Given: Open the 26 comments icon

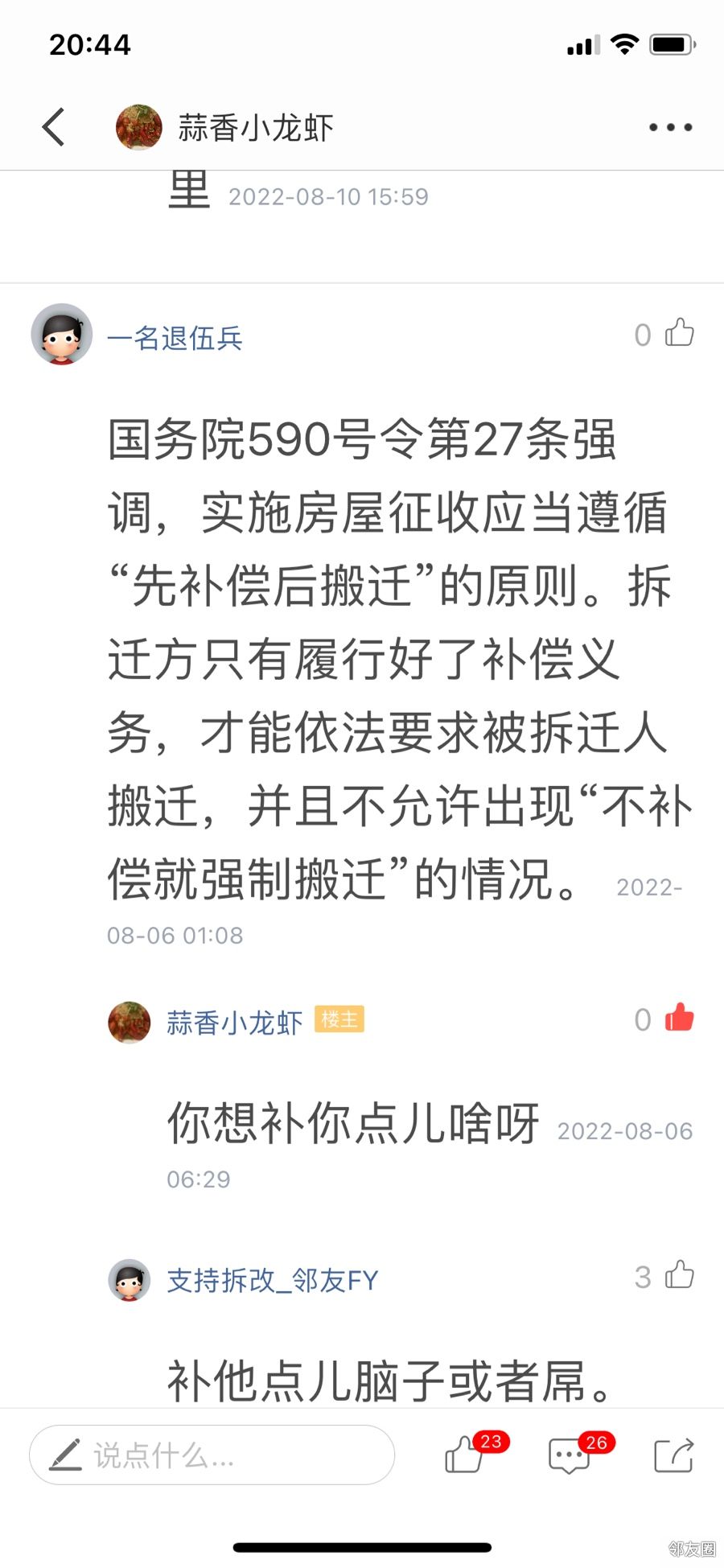Looking at the screenshot, I should point(569,1455).
